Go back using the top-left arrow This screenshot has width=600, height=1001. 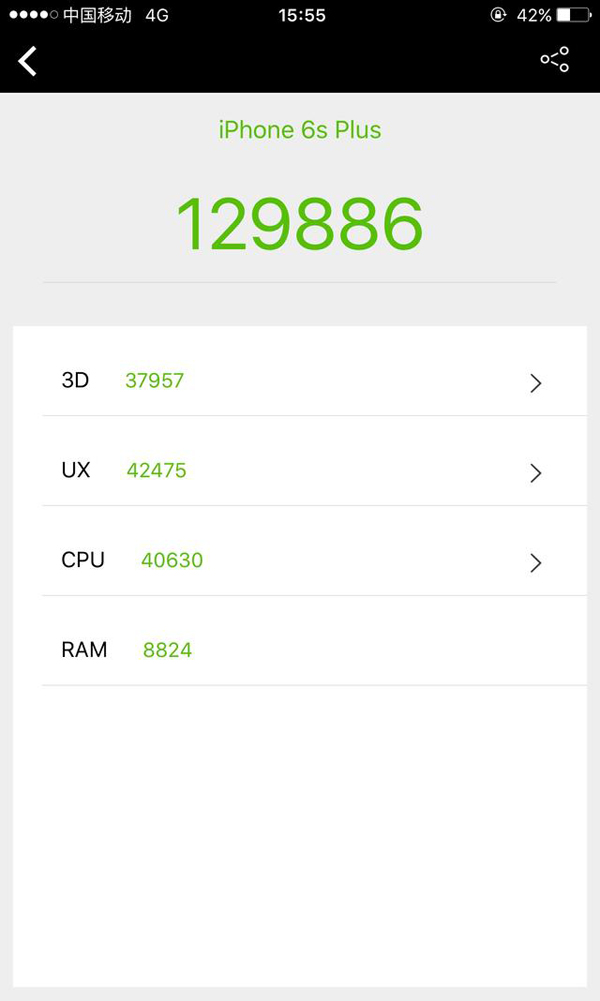[28, 61]
